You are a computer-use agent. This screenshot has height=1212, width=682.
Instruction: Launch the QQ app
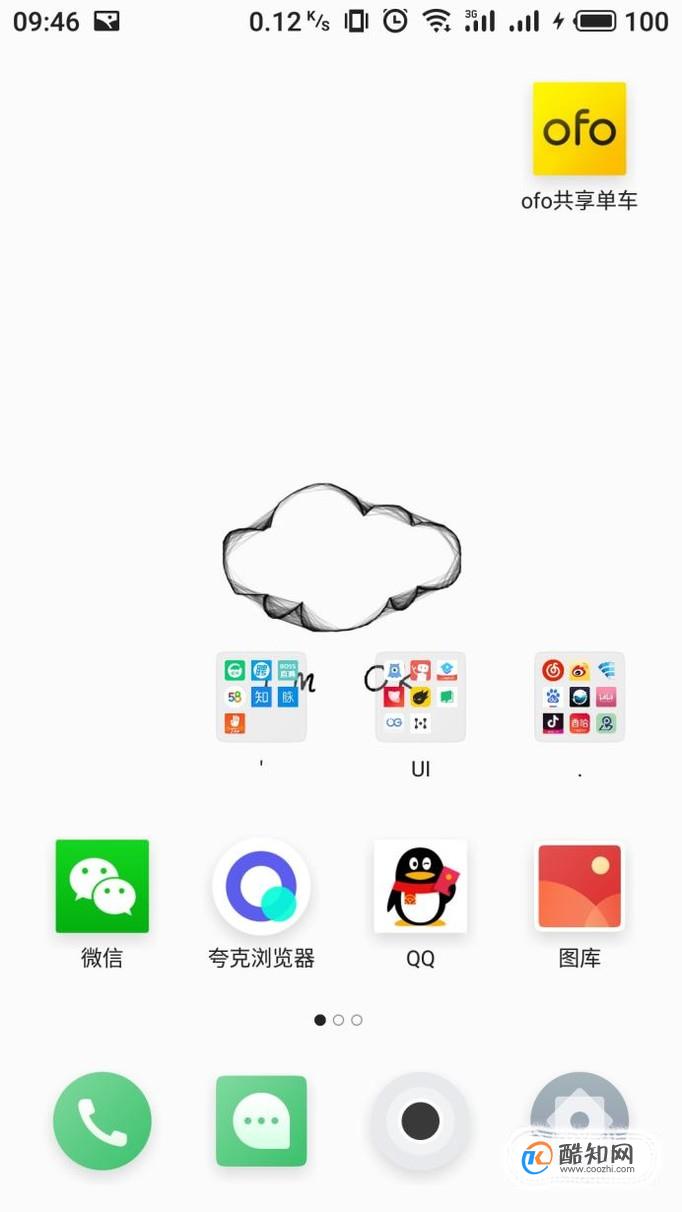(x=420, y=886)
